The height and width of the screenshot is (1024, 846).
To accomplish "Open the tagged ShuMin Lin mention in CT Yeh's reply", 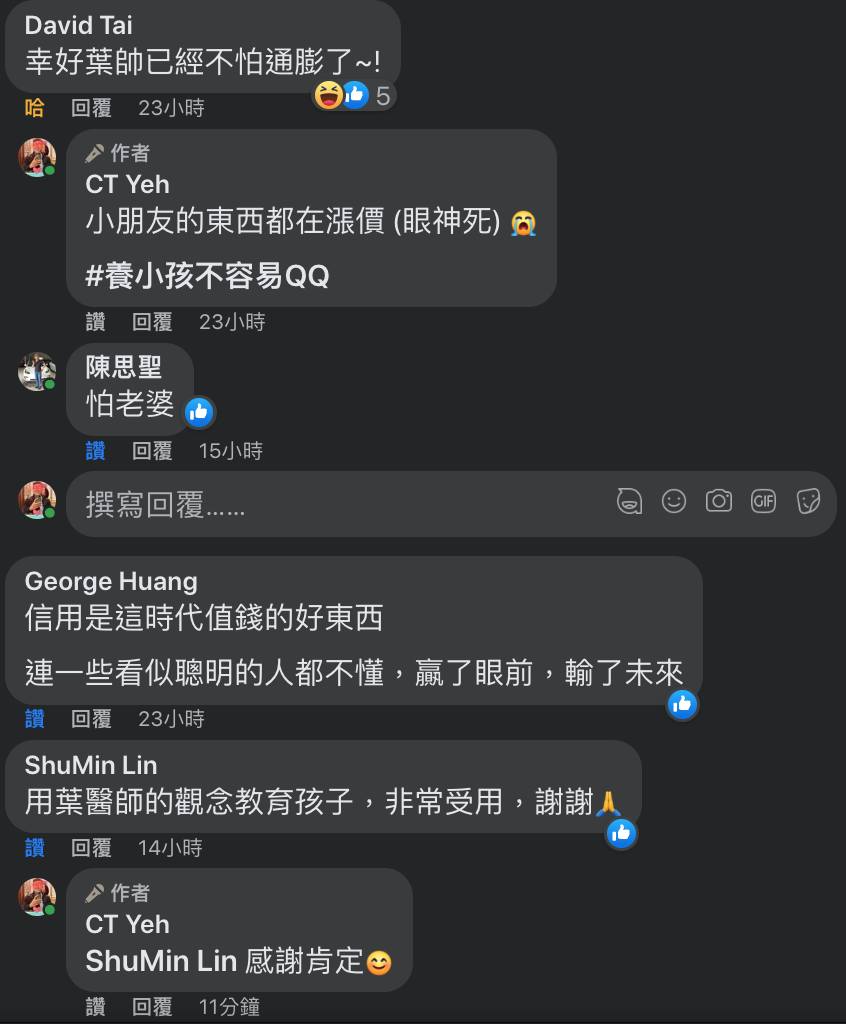I will (x=160, y=962).
